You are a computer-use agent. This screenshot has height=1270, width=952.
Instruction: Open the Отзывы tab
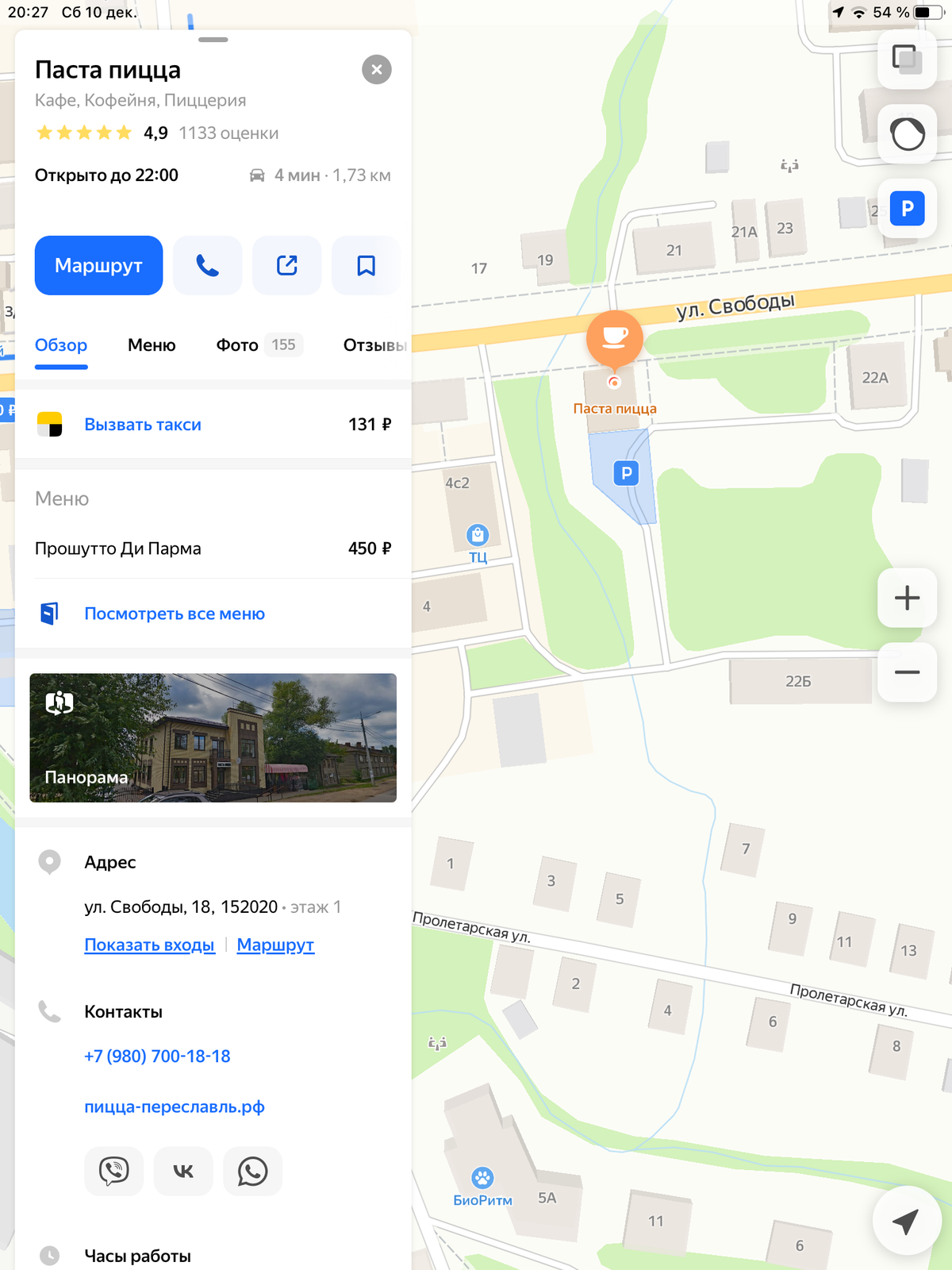coord(374,345)
